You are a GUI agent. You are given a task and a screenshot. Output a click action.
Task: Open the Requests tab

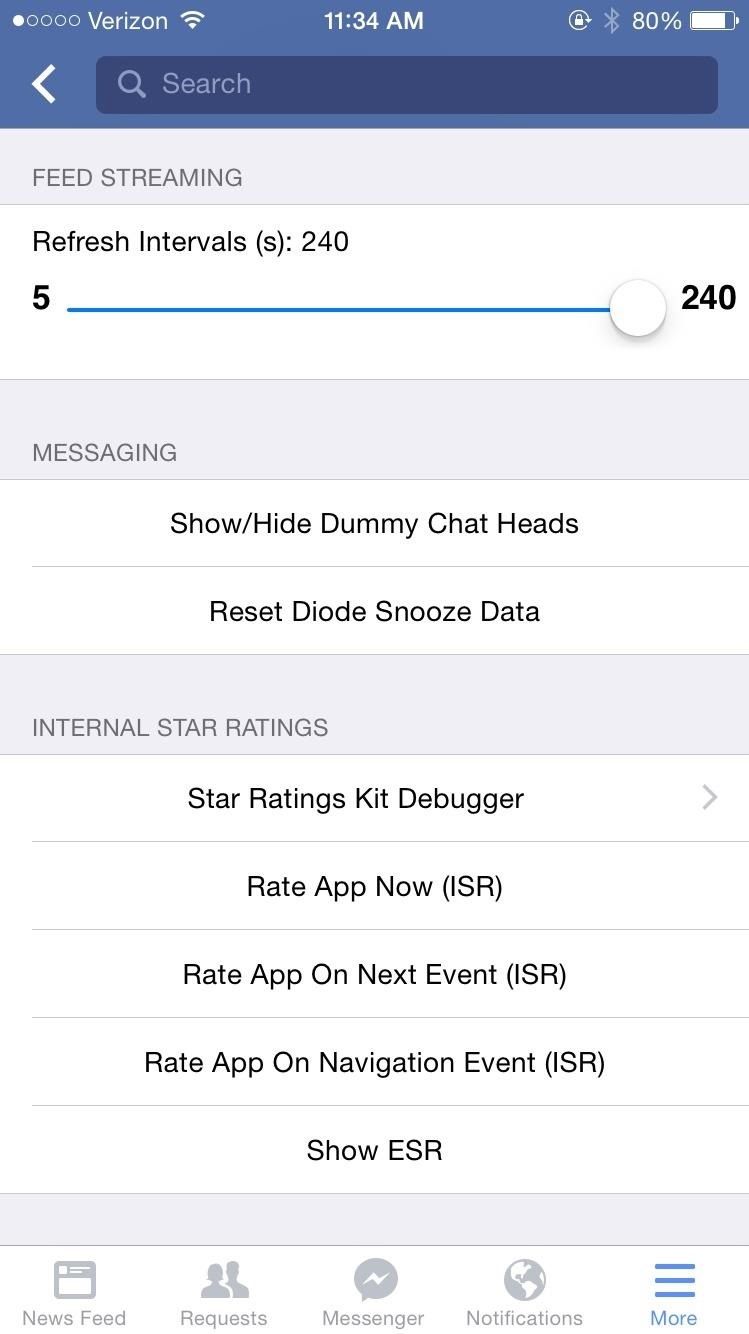[x=223, y=1292]
